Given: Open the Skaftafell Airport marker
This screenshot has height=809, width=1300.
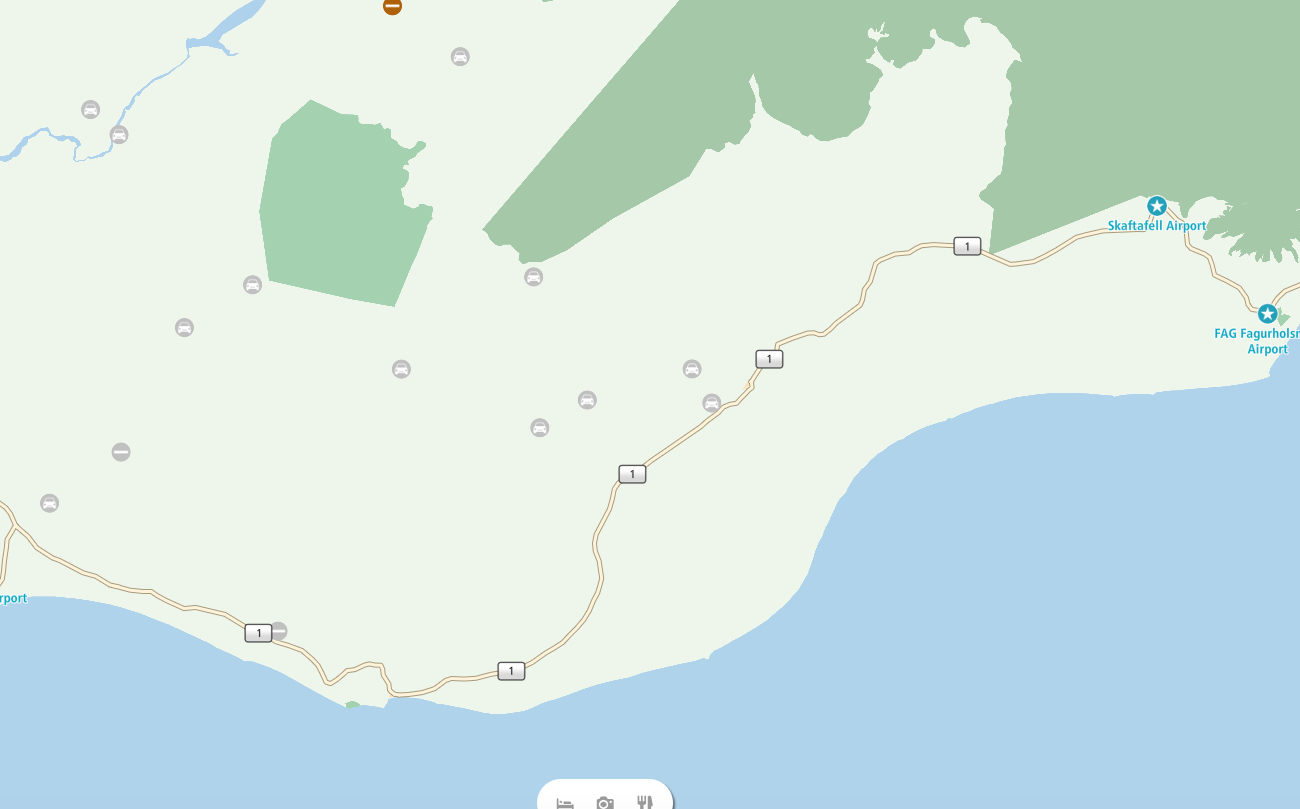Looking at the screenshot, I should pyautogui.click(x=1157, y=206).
